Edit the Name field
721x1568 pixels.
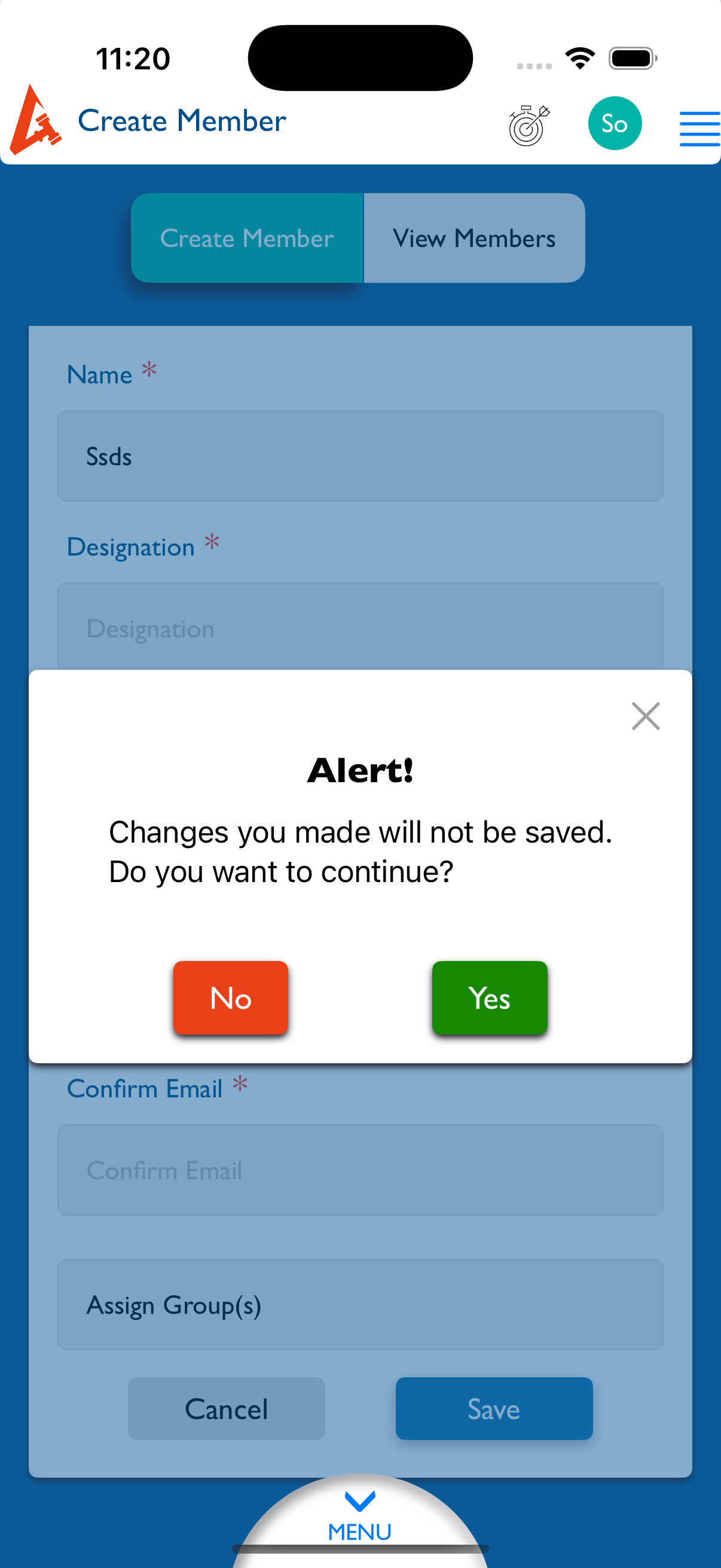(x=360, y=456)
